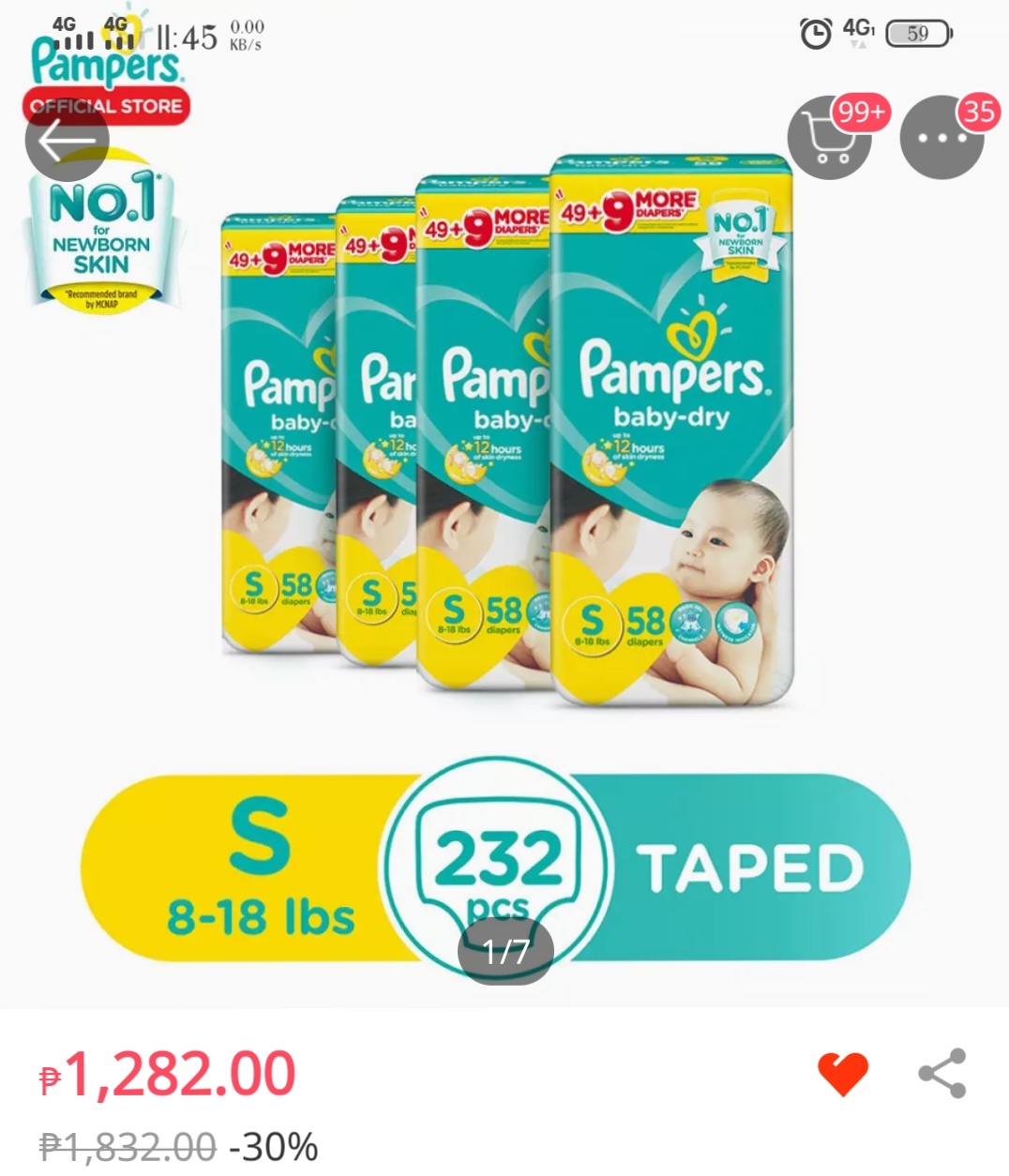Remove this product from favorites via heart
This screenshot has width=1009, height=1176.
(x=843, y=1074)
